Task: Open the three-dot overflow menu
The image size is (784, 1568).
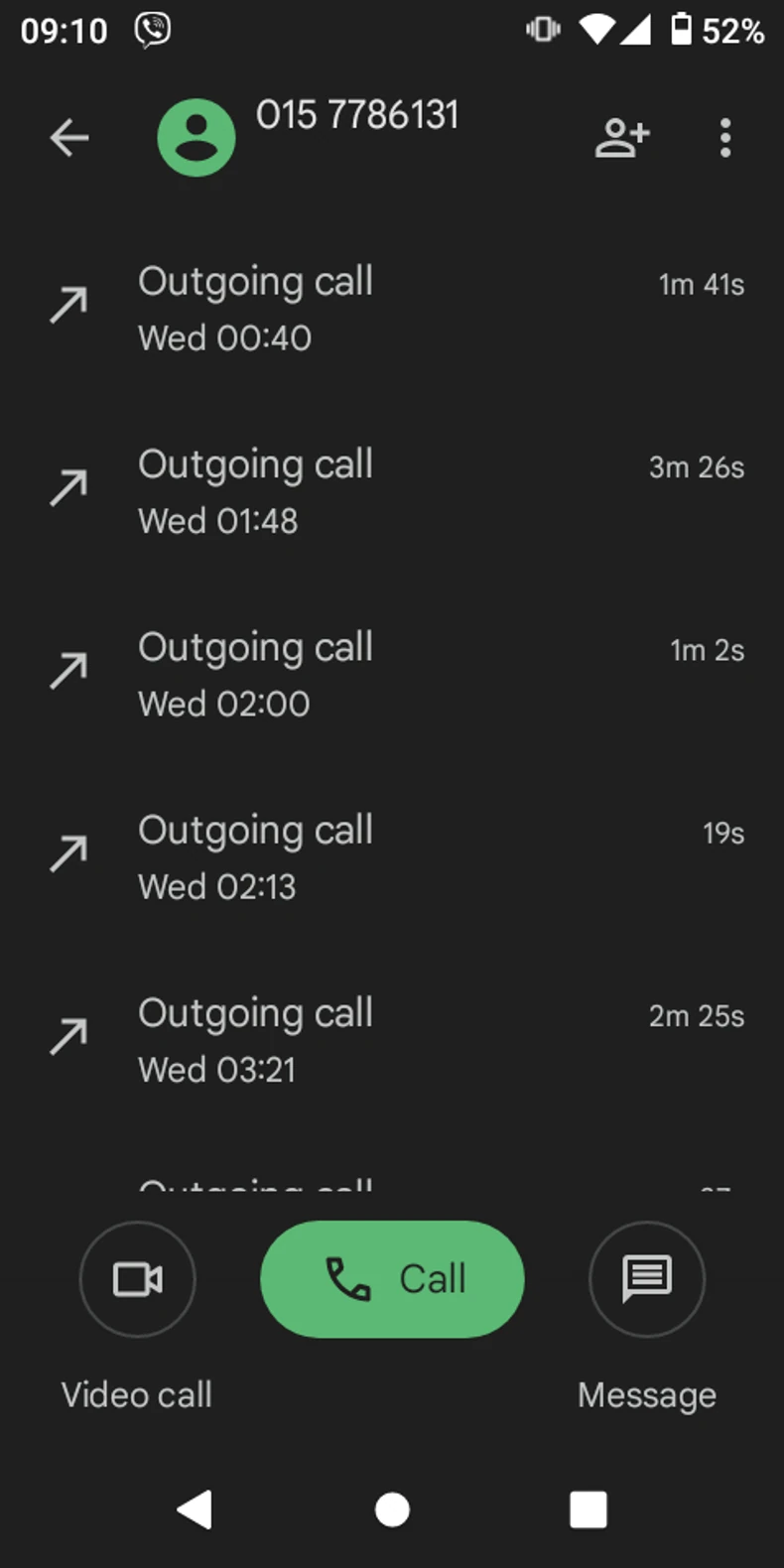Action: click(x=725, y=138)
